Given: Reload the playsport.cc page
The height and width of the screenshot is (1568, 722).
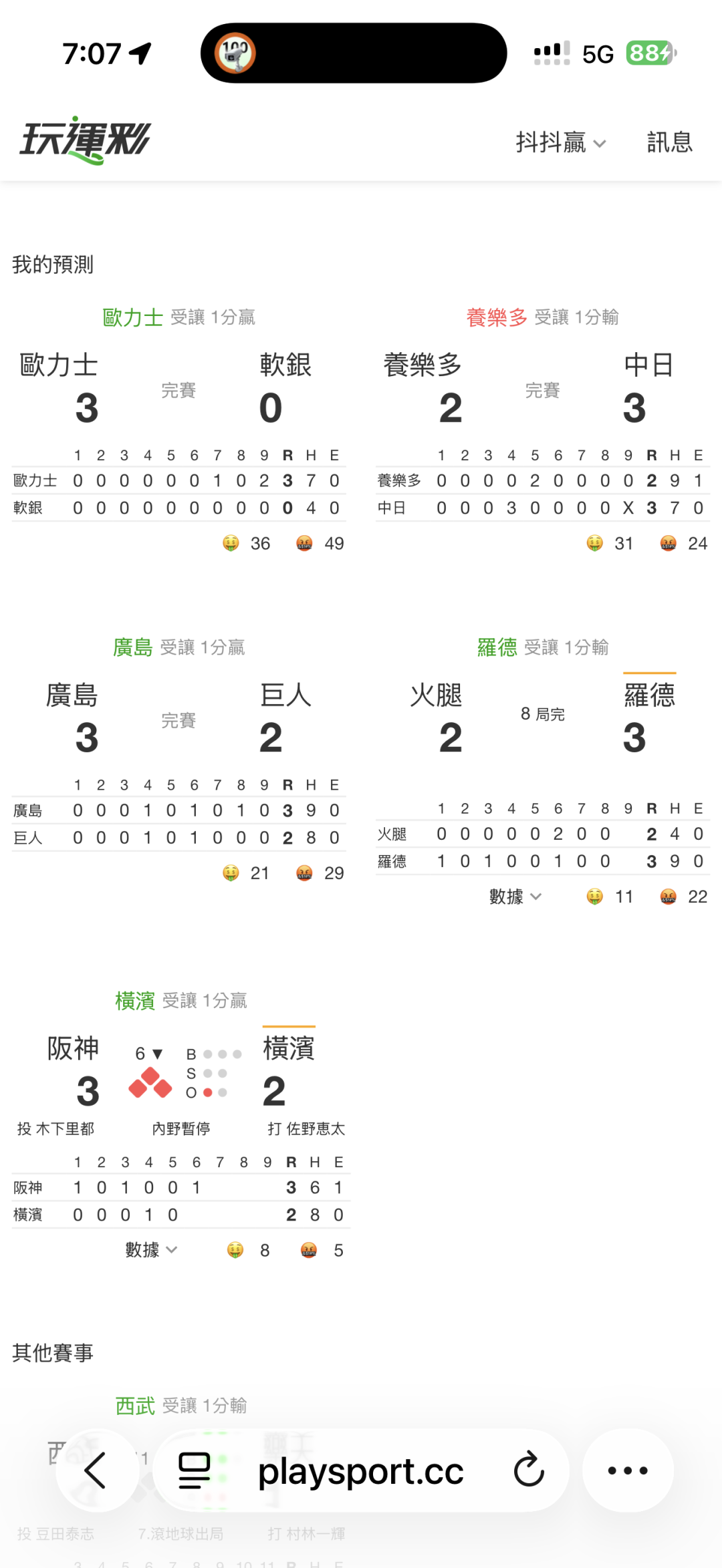Looking at the screenshot, I should point(528,1470).
